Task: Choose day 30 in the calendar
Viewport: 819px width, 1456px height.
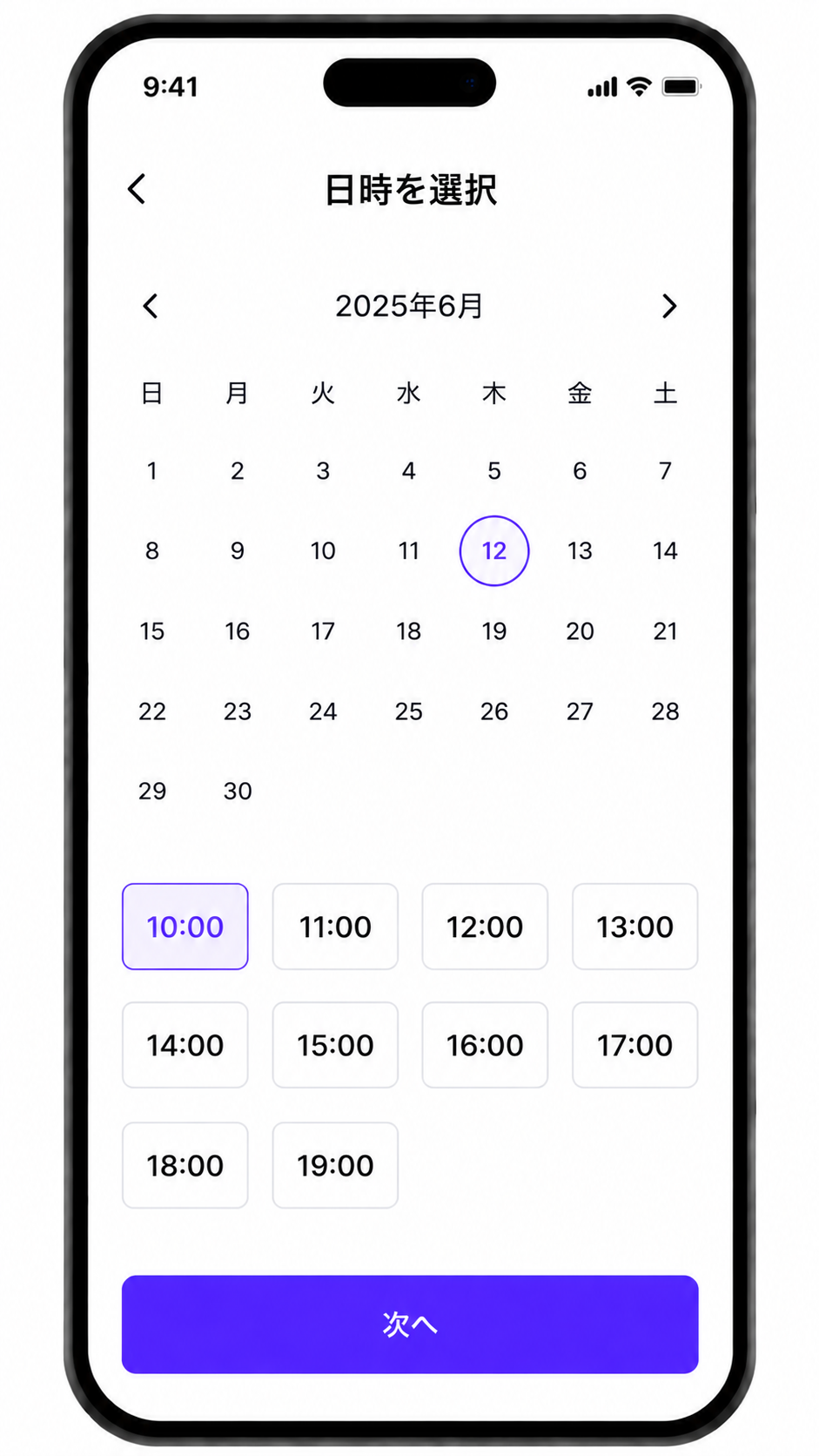Action: (238, 792)
